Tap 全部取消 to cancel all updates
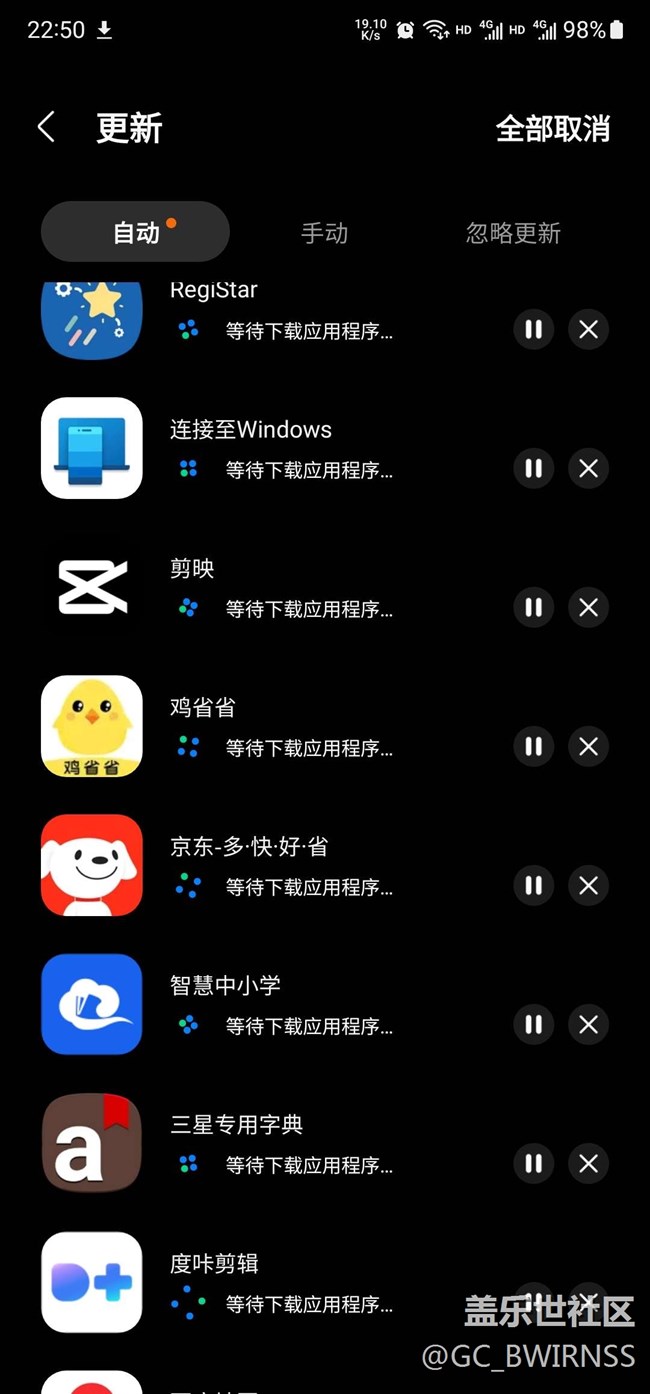Screen dimensions: 650x1394 click(552, 128)
